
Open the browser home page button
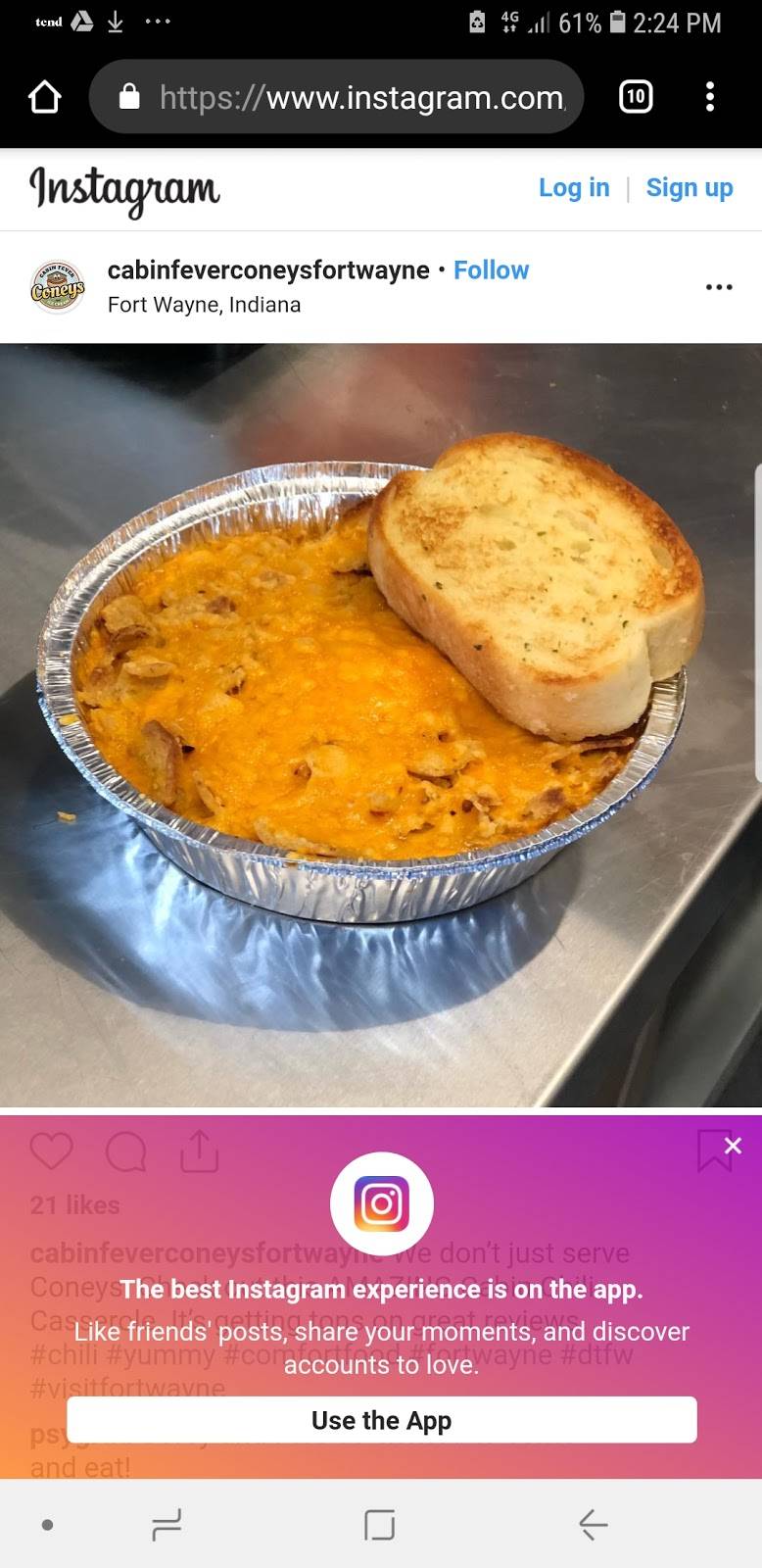tap(45, 96)
